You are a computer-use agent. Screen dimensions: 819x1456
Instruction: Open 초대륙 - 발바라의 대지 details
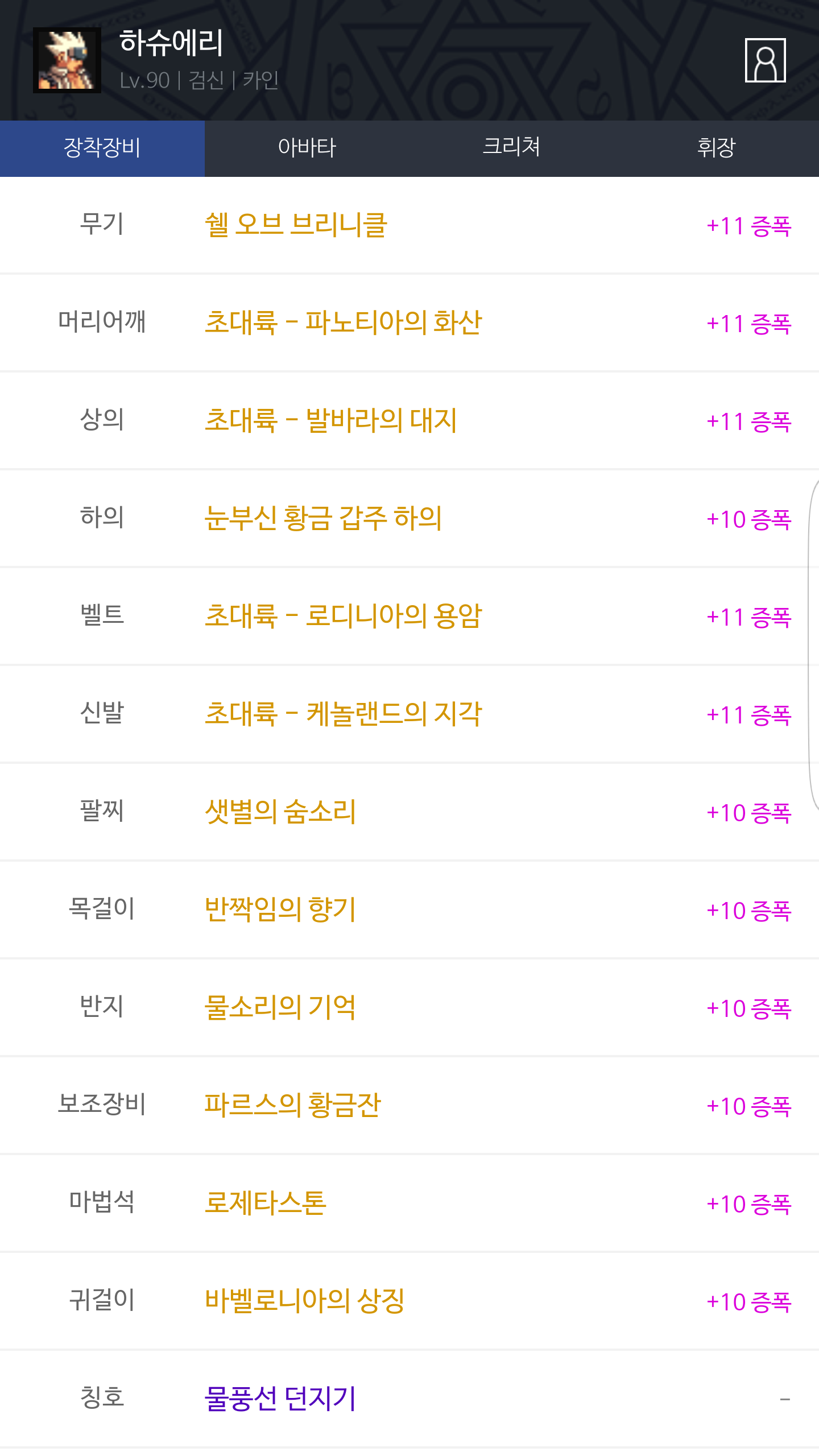point(330,421)
